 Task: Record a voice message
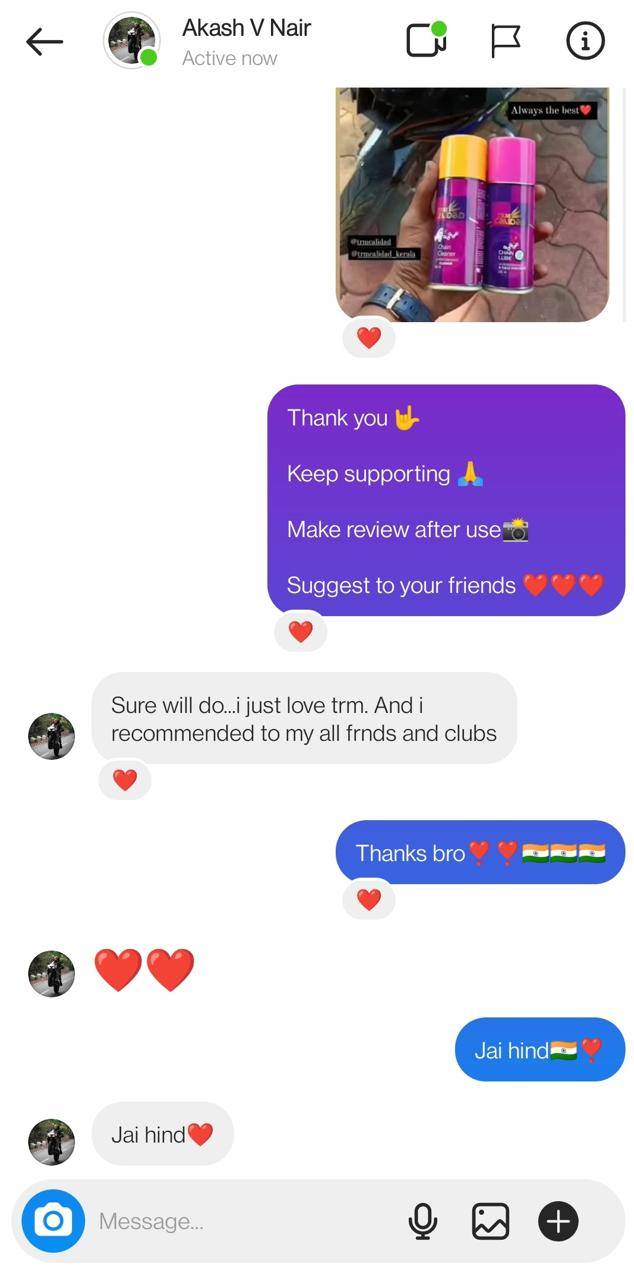[422, 1221]
